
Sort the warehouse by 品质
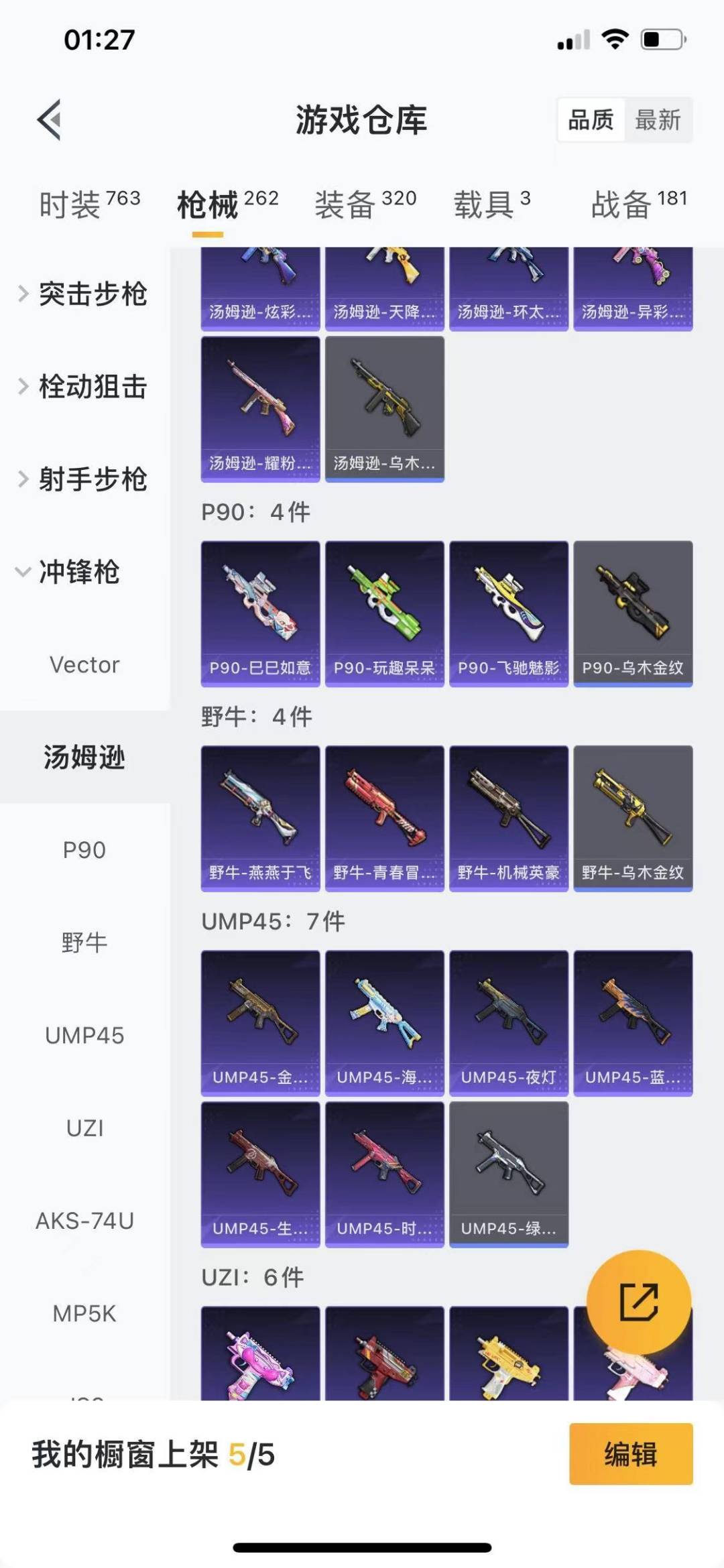point(591,120)
